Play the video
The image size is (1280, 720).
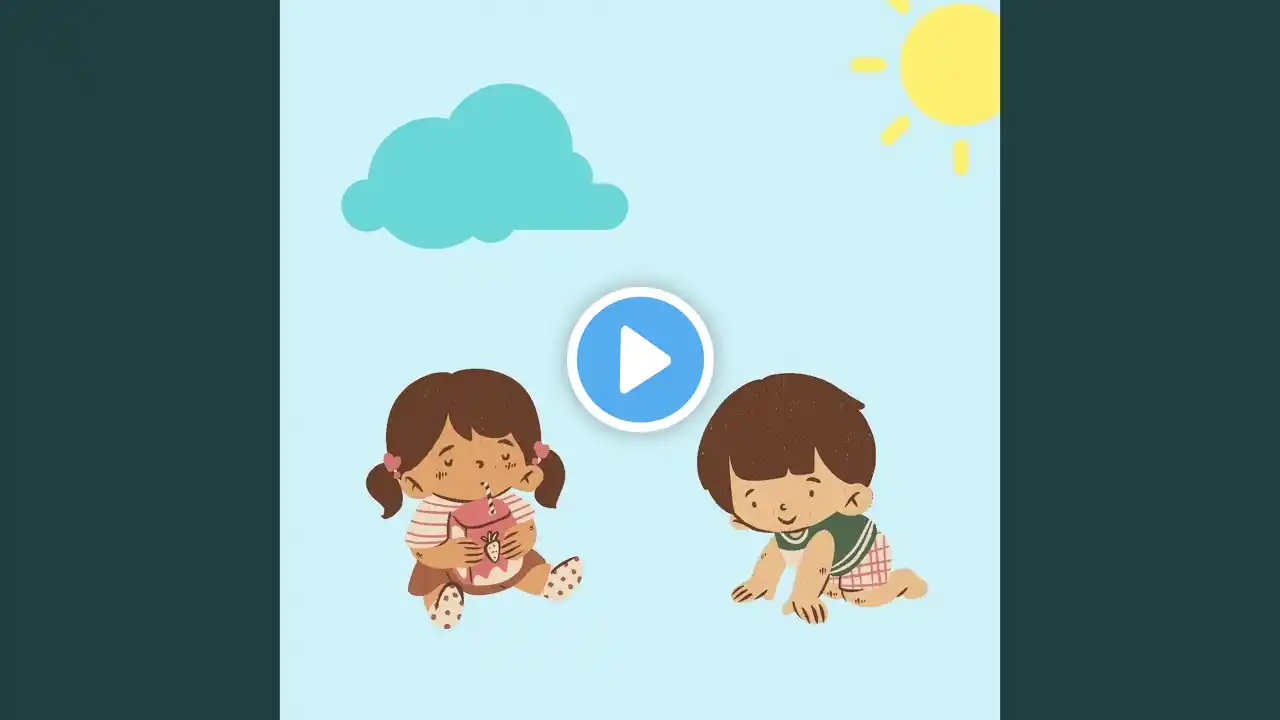pyautogui.click(x=640, y=359)
